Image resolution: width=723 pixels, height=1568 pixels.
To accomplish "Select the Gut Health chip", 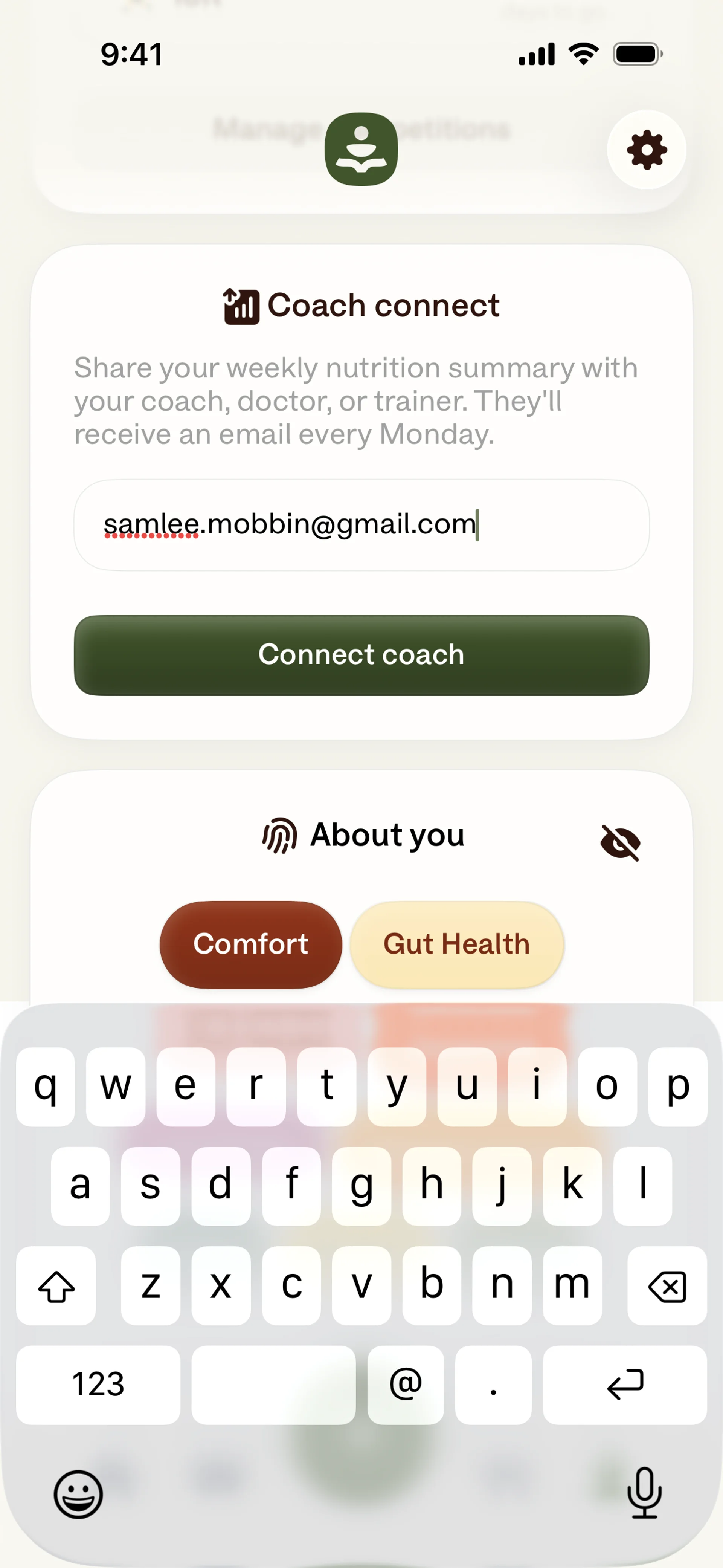I will (x=456, y=944).
